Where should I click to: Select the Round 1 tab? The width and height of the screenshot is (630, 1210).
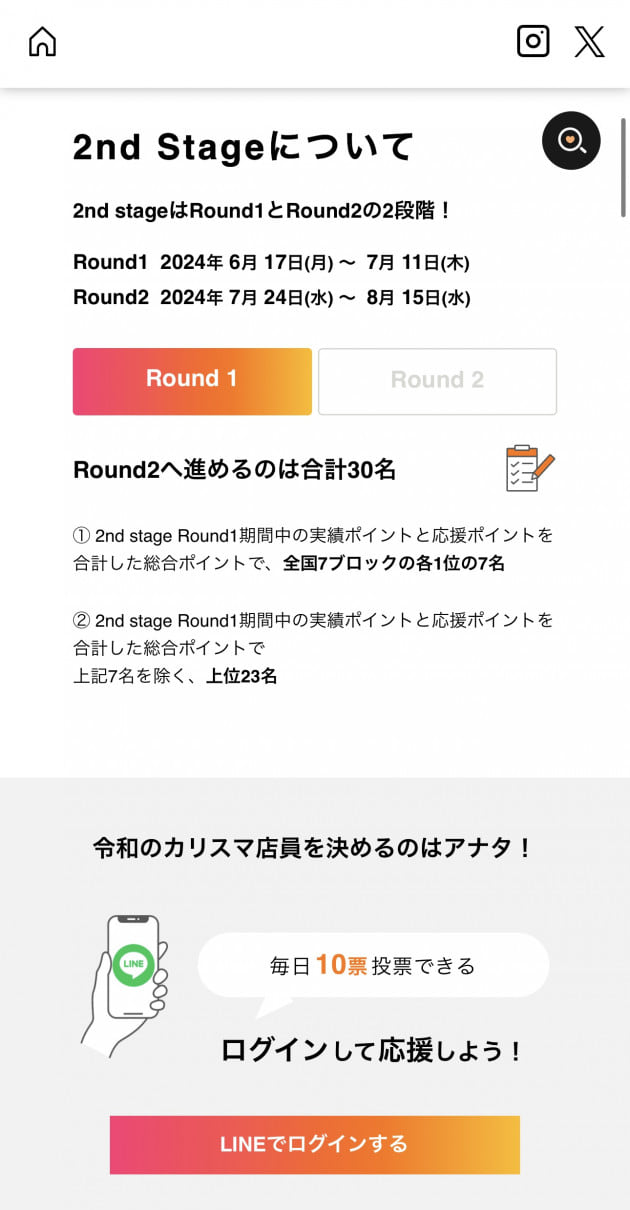tap(192, 381)
